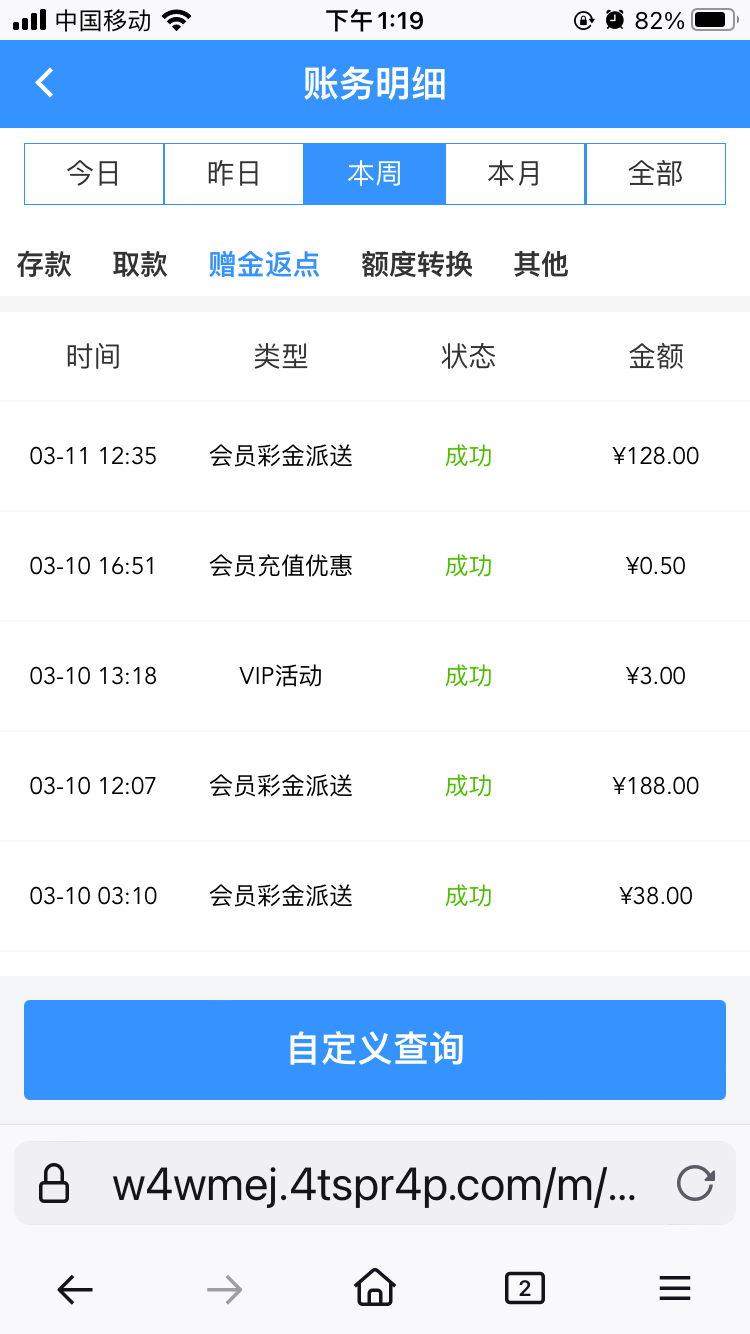
Task: Switch to 额度转换 category
Action: point(417,264)
